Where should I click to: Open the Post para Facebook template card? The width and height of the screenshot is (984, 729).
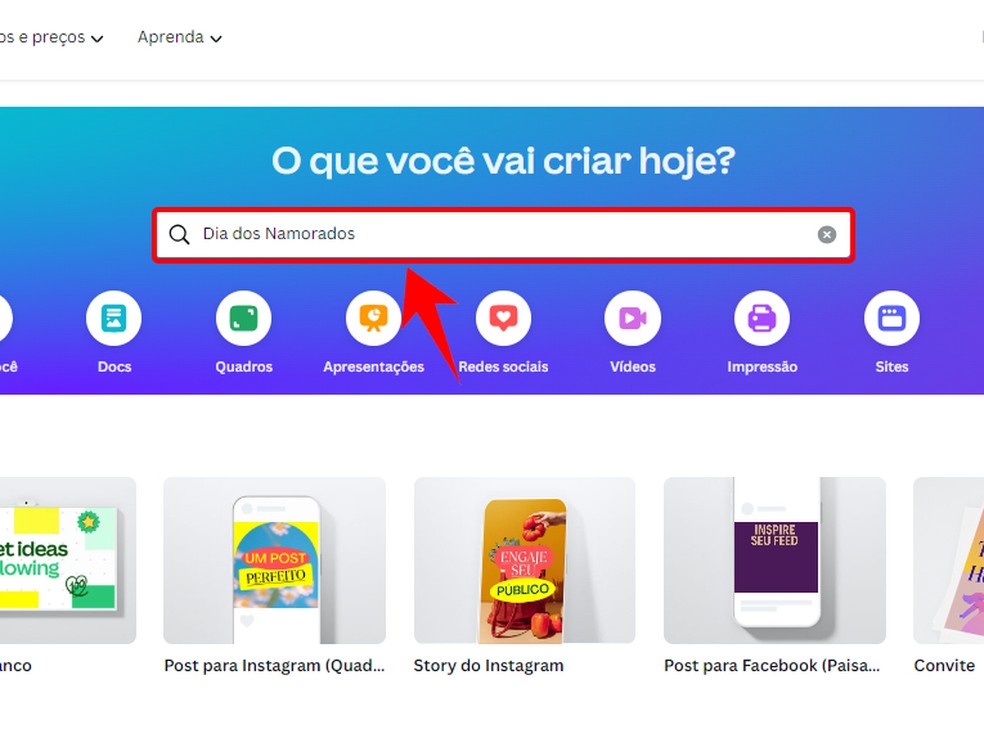click(x=775, y=560)
